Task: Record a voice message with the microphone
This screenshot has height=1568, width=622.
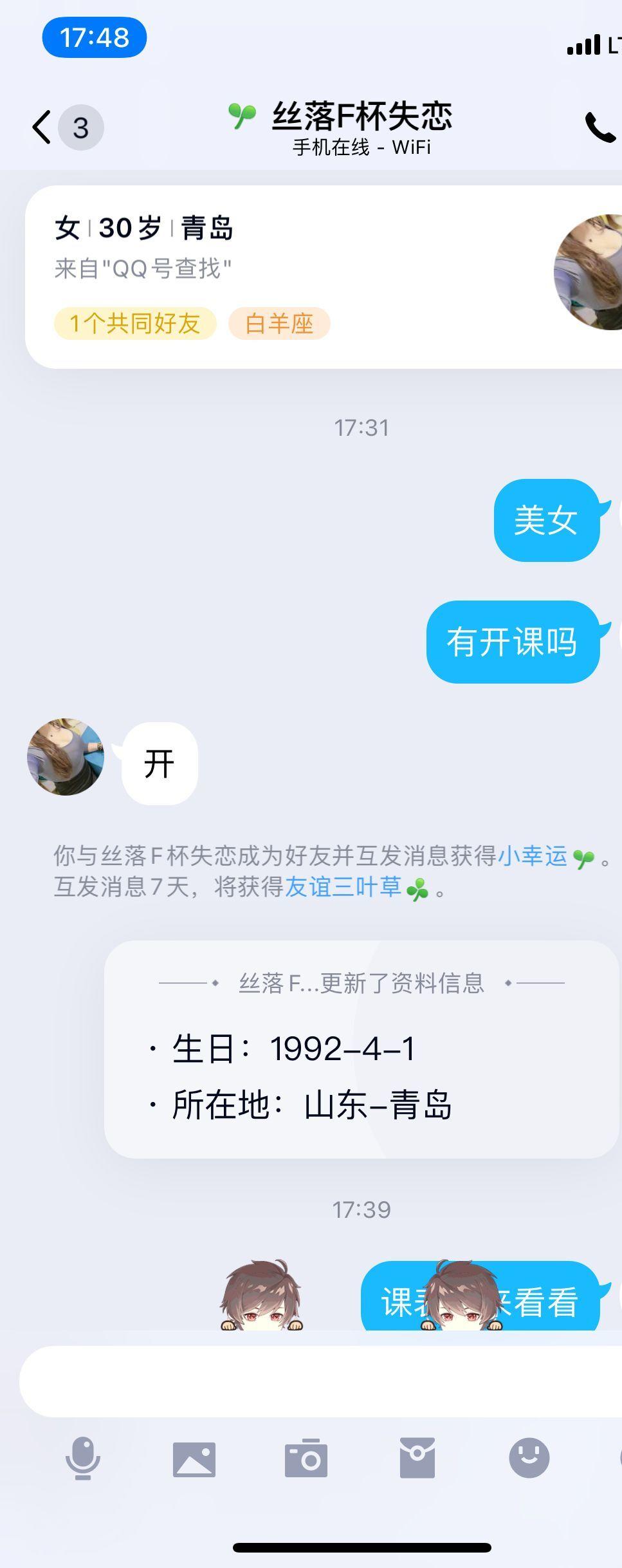Action: 83,1459
